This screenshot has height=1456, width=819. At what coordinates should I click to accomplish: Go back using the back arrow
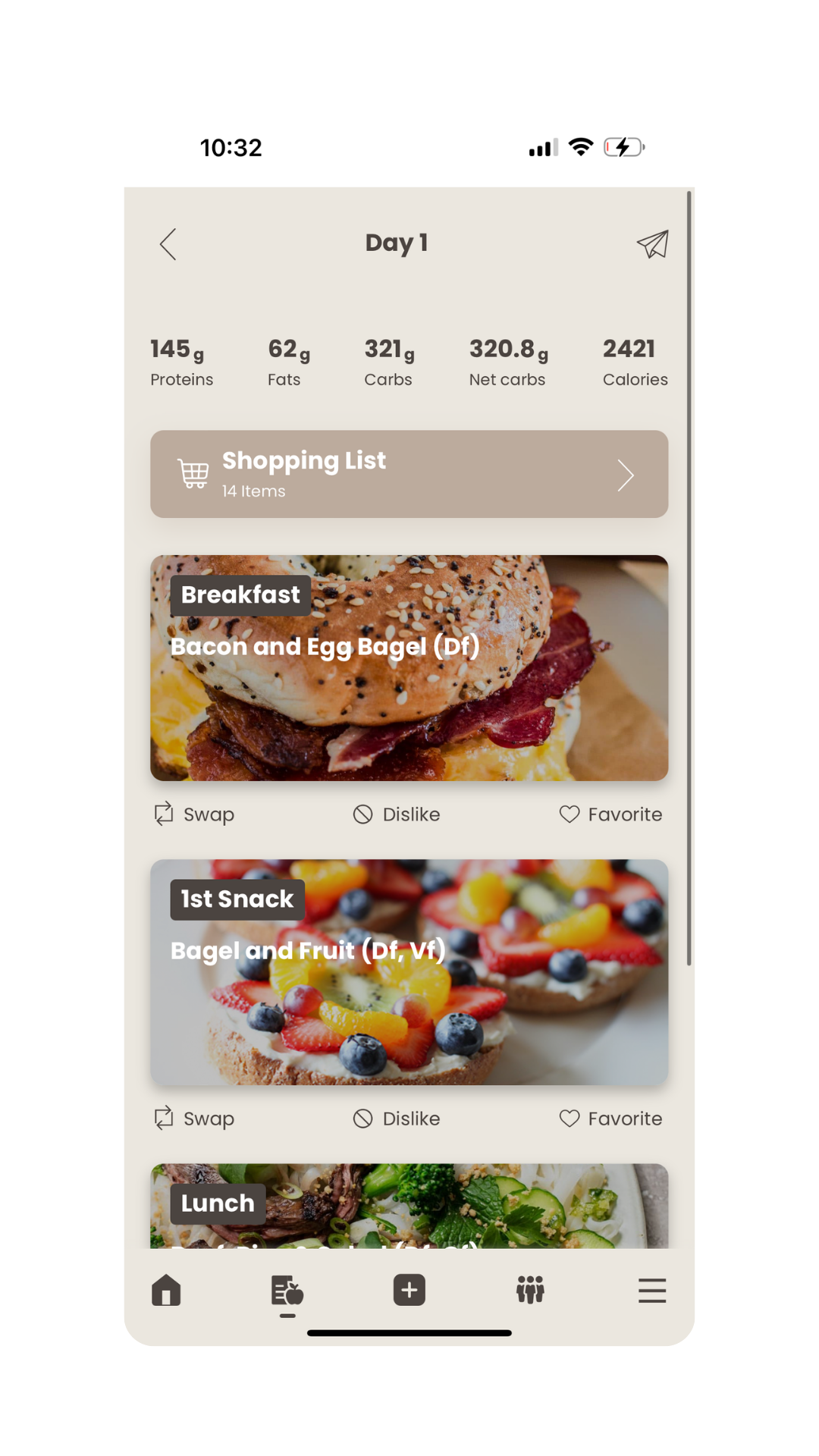point(168,244)
